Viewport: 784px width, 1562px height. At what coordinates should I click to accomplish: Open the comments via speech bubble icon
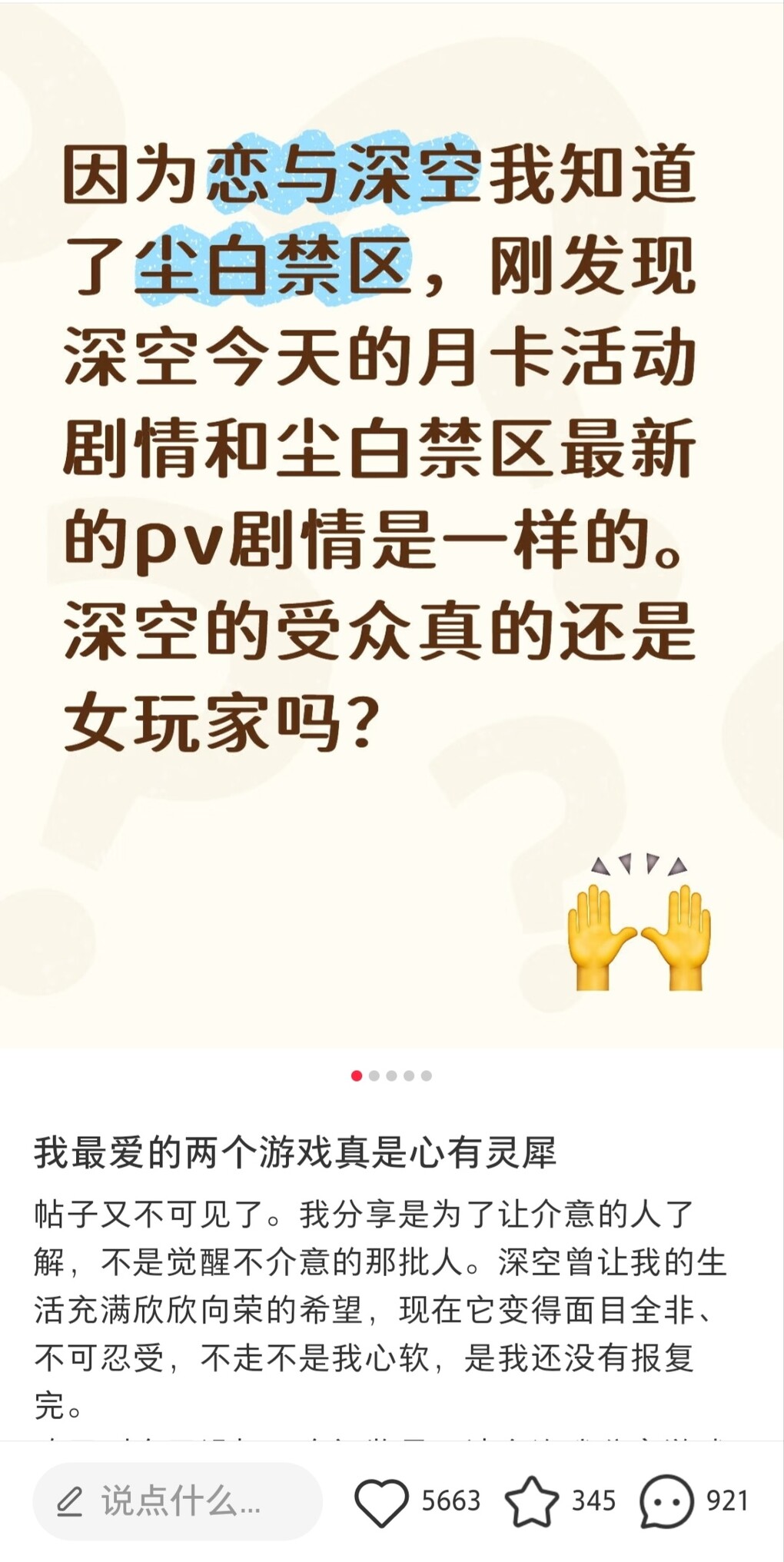[x=666, y=1501]
